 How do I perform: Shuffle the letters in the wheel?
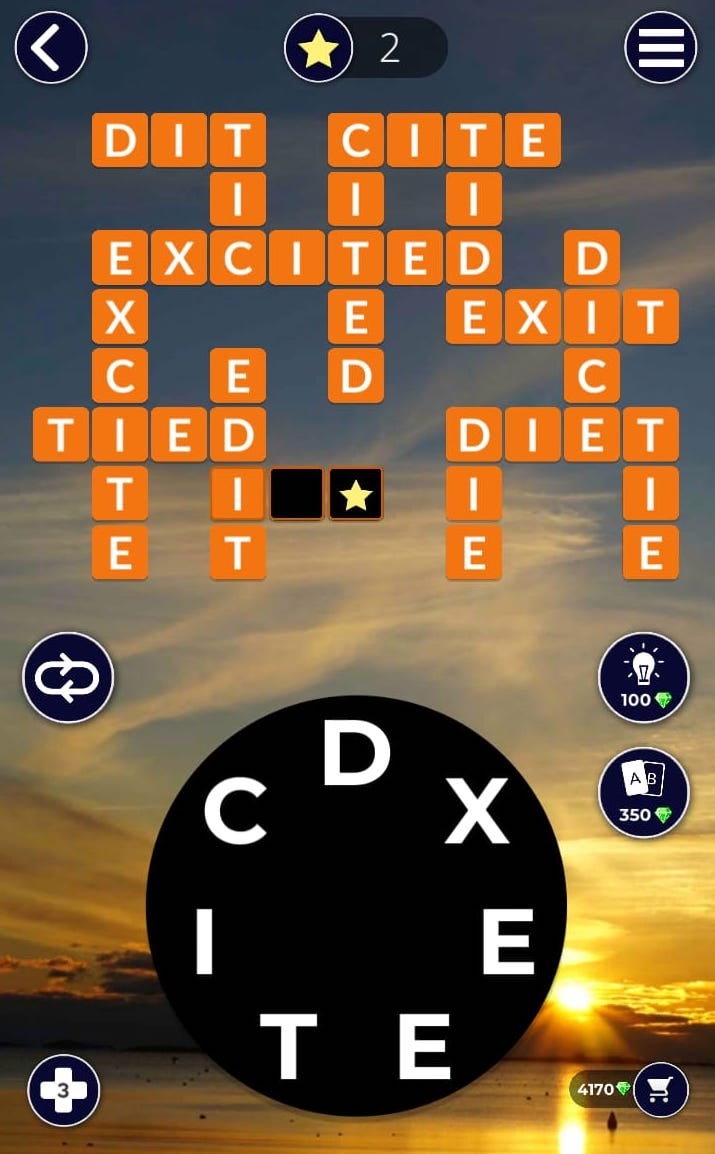[x=68, y=678]
